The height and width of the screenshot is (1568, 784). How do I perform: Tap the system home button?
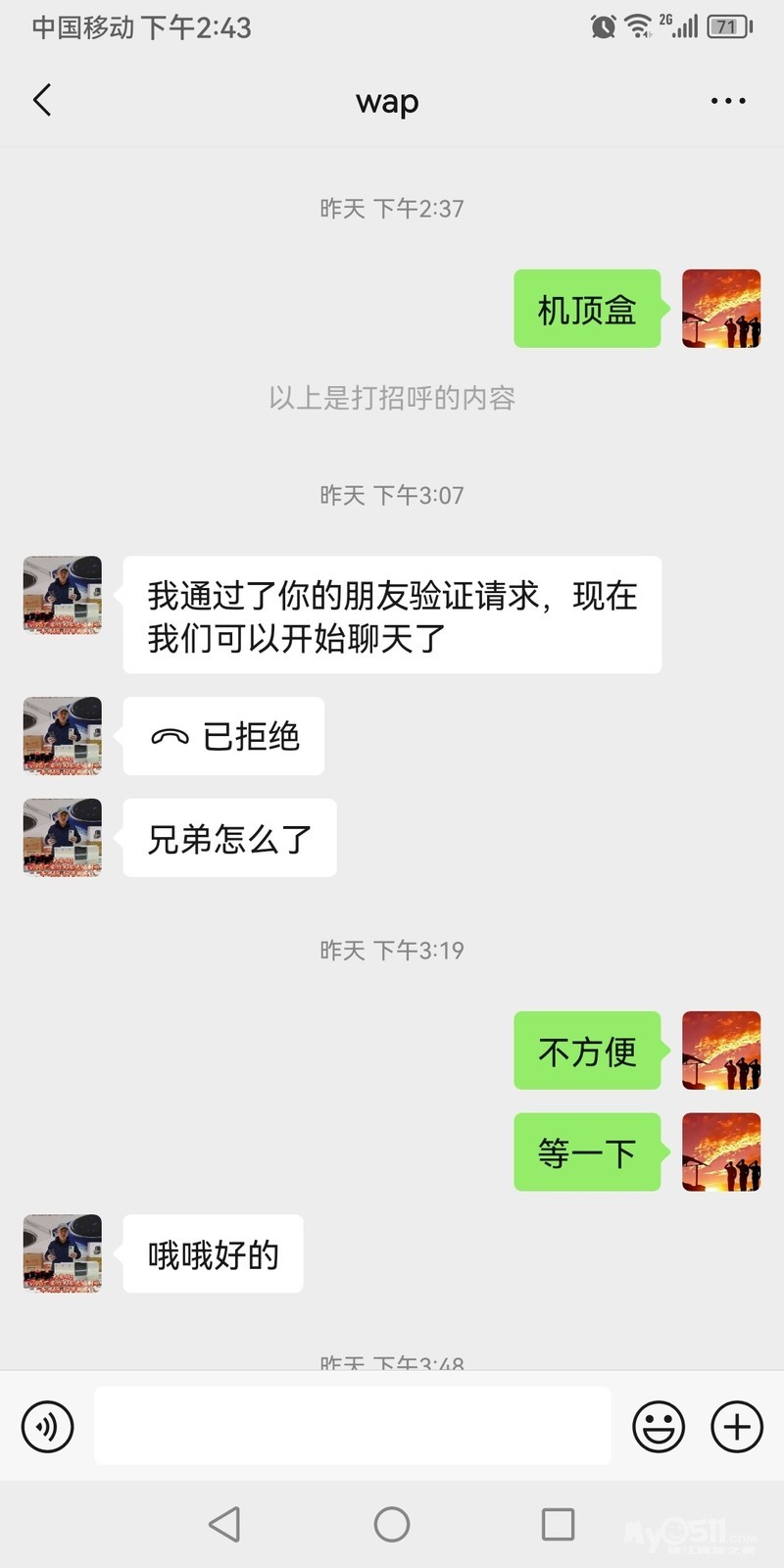click(392, 1524)
